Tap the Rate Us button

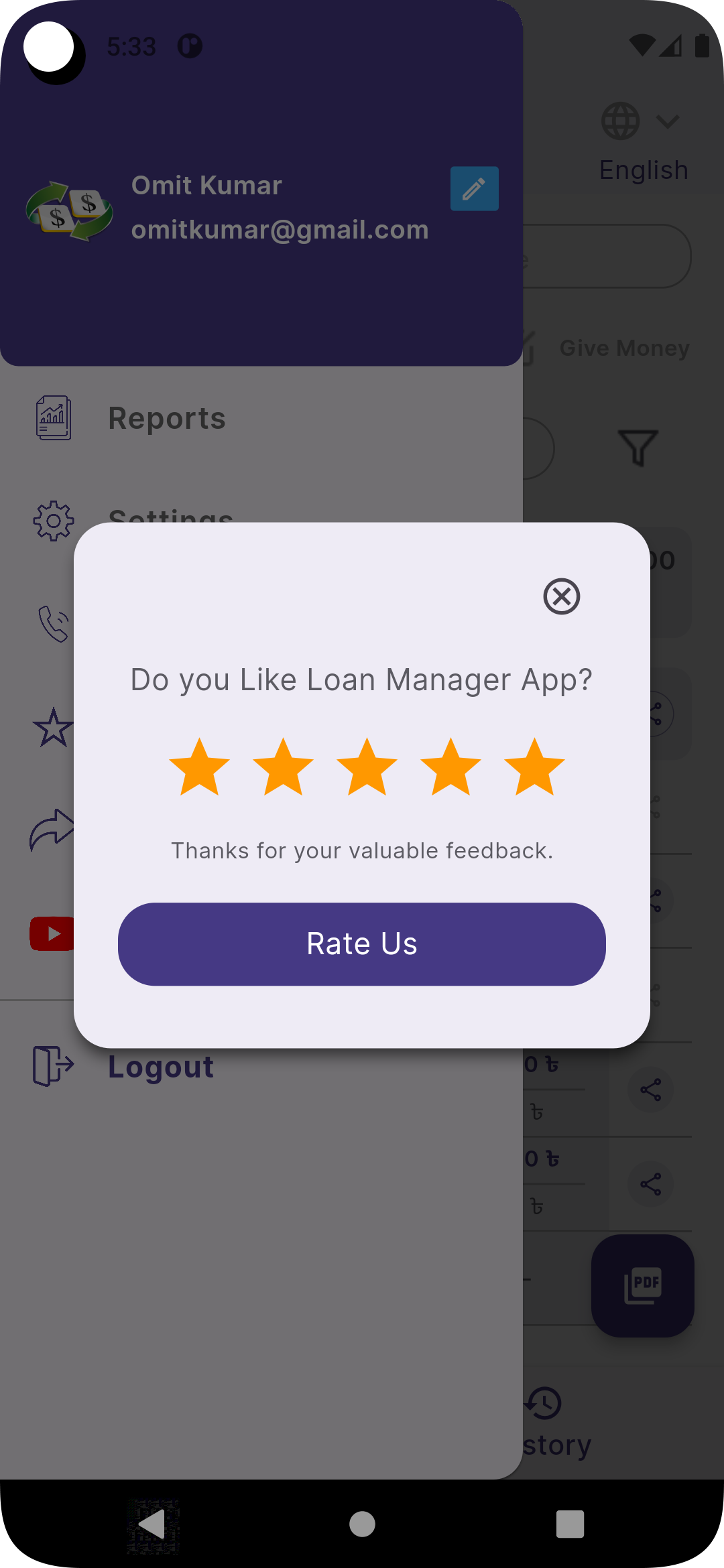point(362,943)
